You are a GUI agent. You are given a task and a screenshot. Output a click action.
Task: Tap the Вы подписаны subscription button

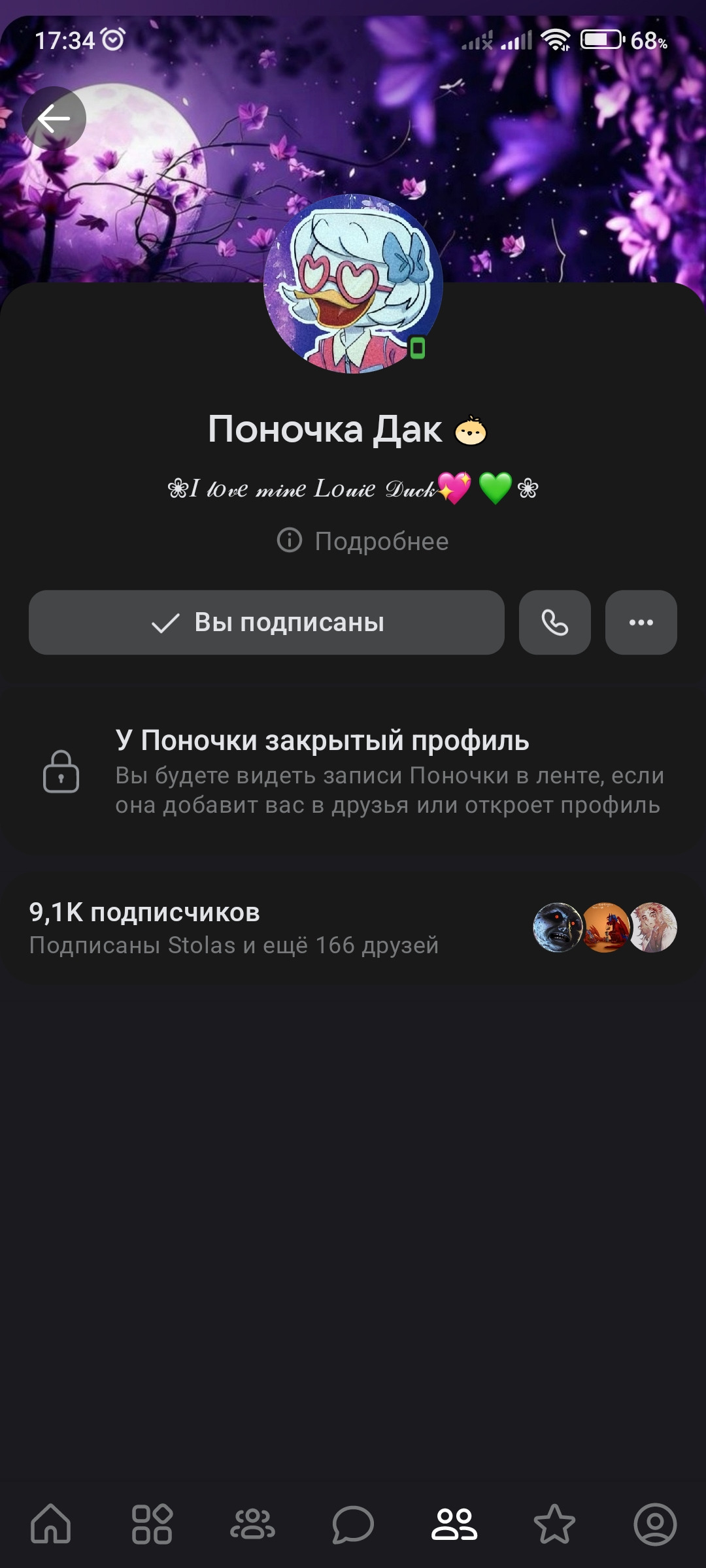click(x=267, y=623)
